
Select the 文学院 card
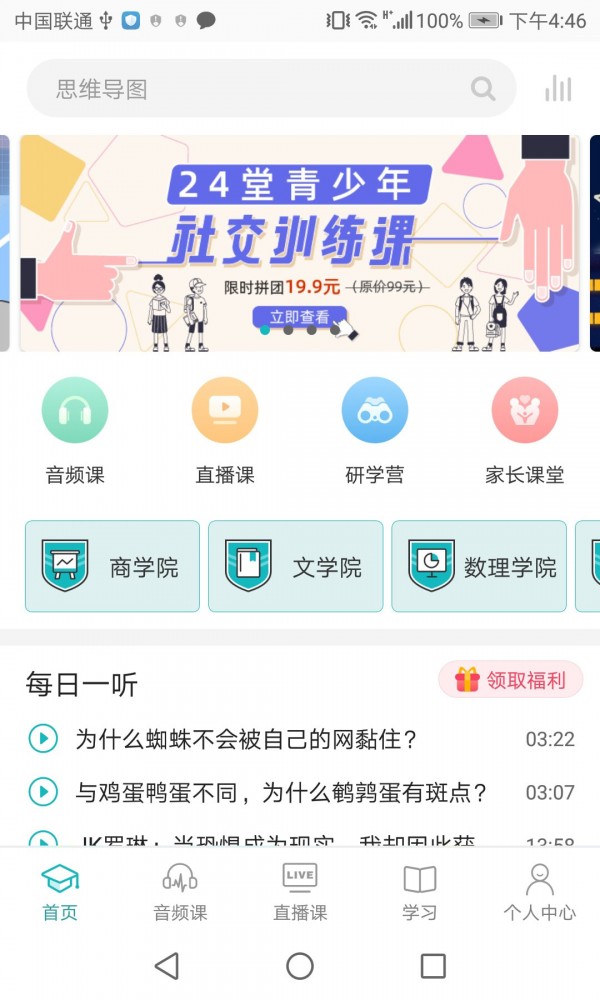coord(295,566)
